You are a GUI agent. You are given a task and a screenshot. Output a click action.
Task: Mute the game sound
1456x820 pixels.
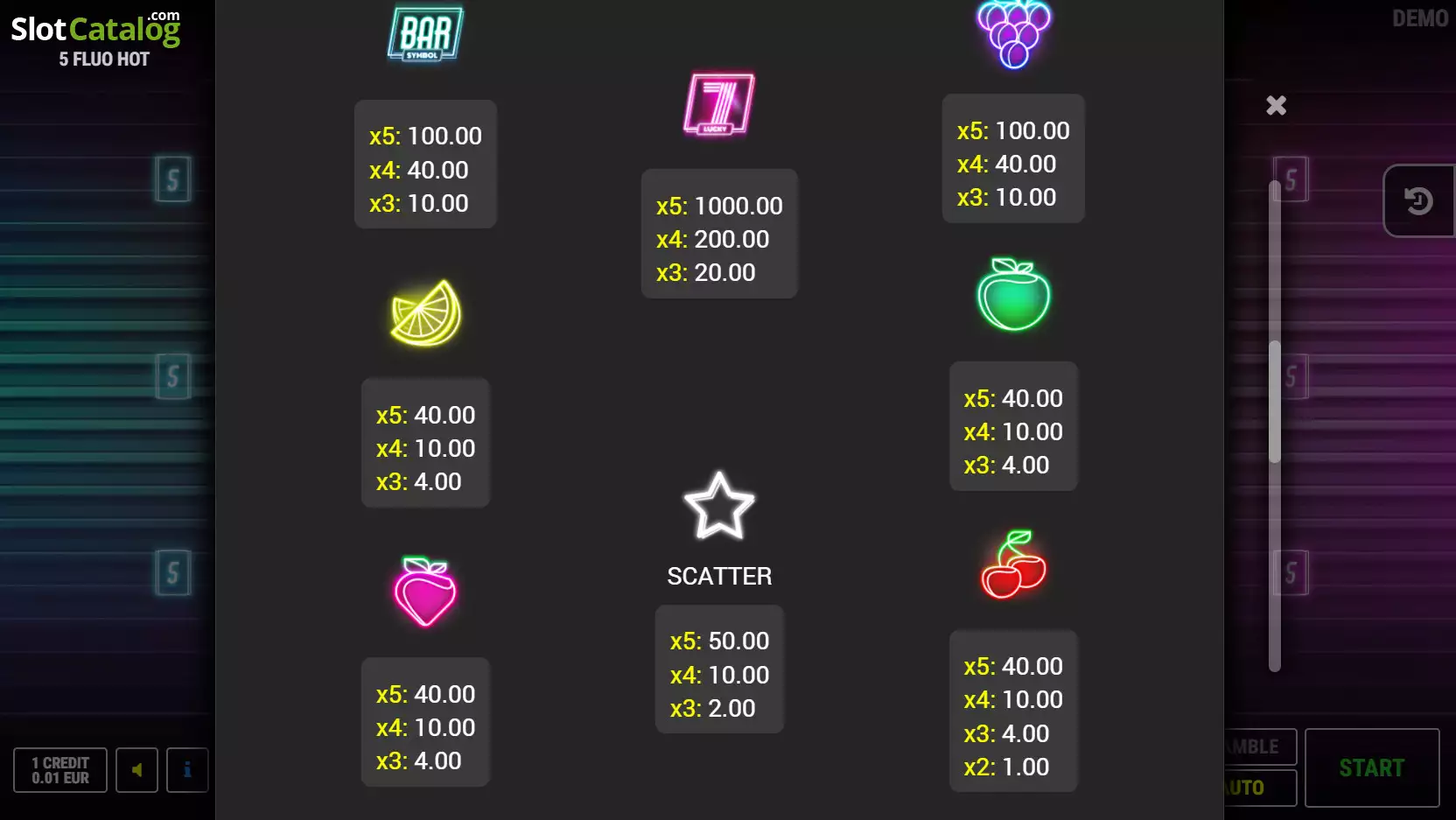(x=136, y=770)
